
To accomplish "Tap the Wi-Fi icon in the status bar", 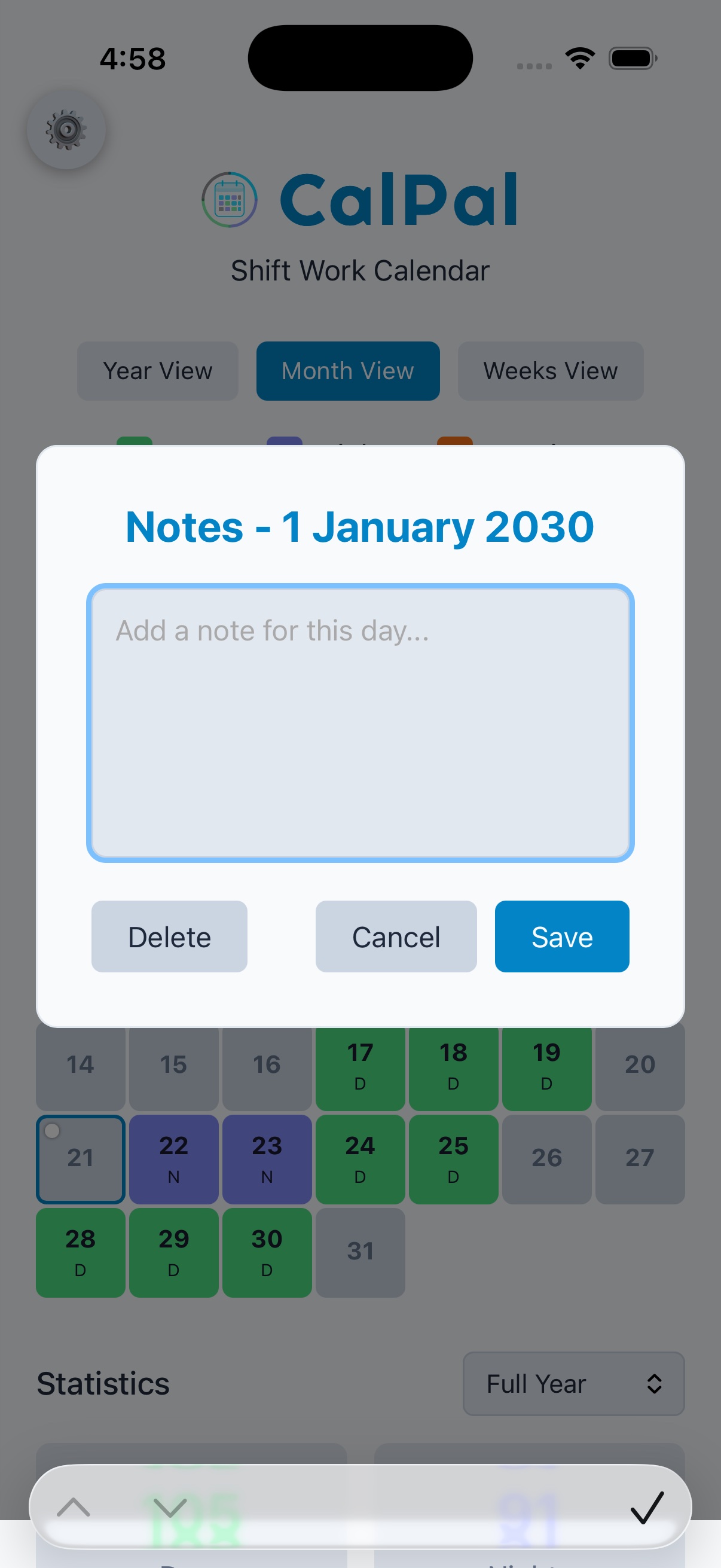I will point(579,57).
